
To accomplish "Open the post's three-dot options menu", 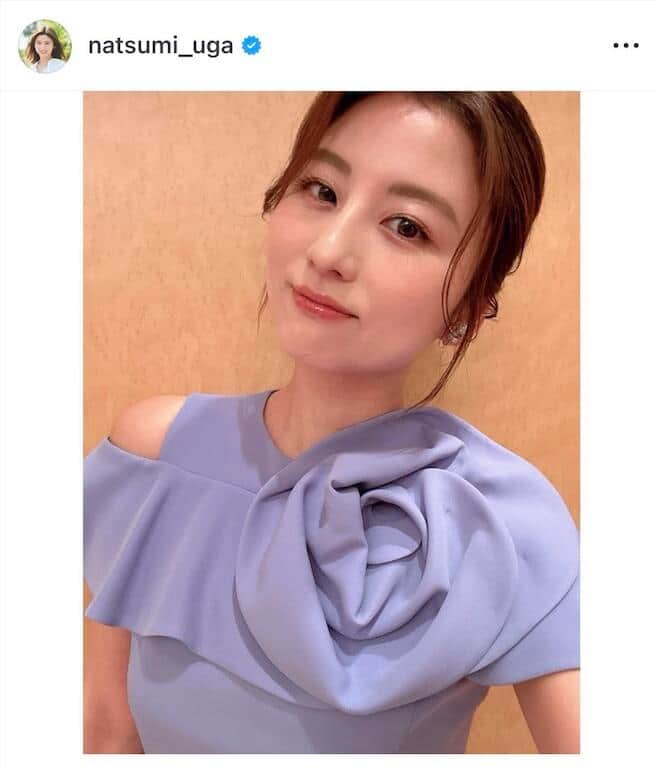I will click(x=625, y=46).
